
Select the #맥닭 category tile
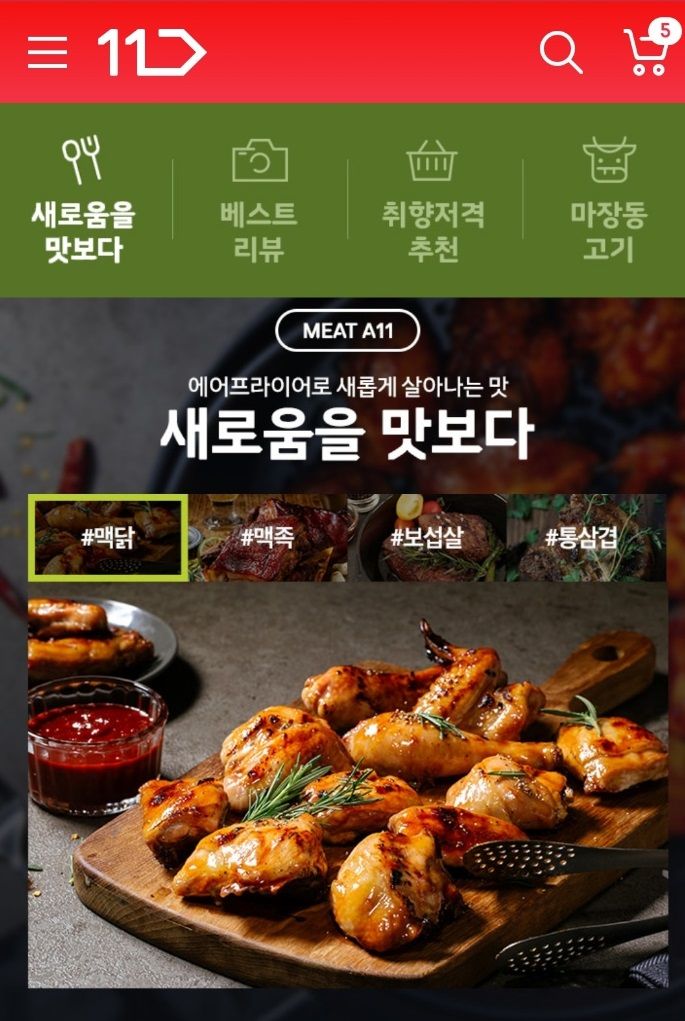(108, 537)
